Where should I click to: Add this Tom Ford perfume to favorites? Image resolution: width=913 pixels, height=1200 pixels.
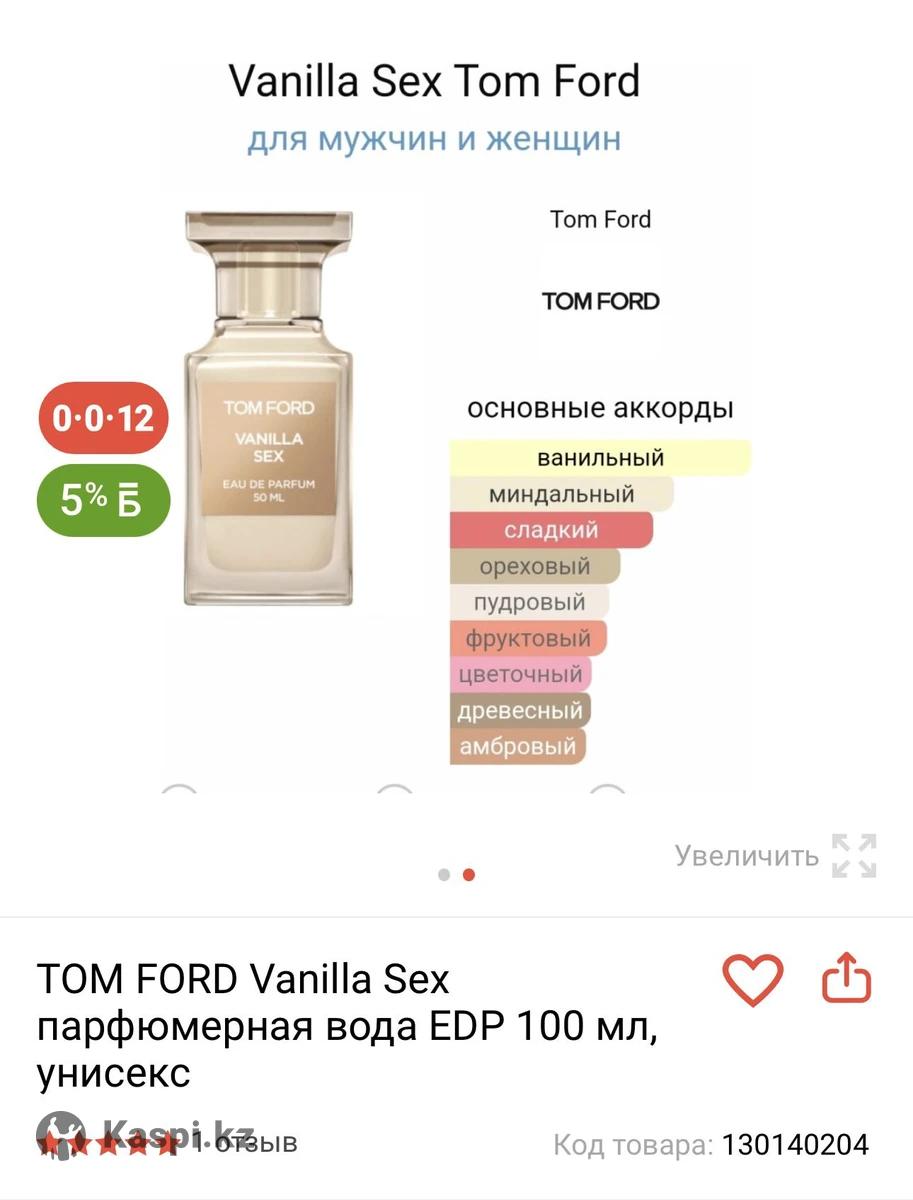tap(752, 980)
